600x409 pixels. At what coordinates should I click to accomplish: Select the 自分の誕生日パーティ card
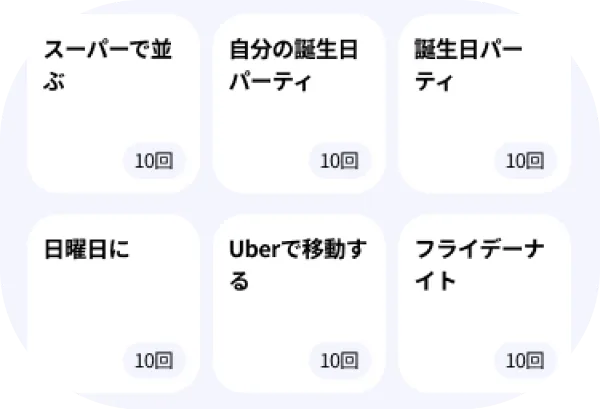coord(299,104)
